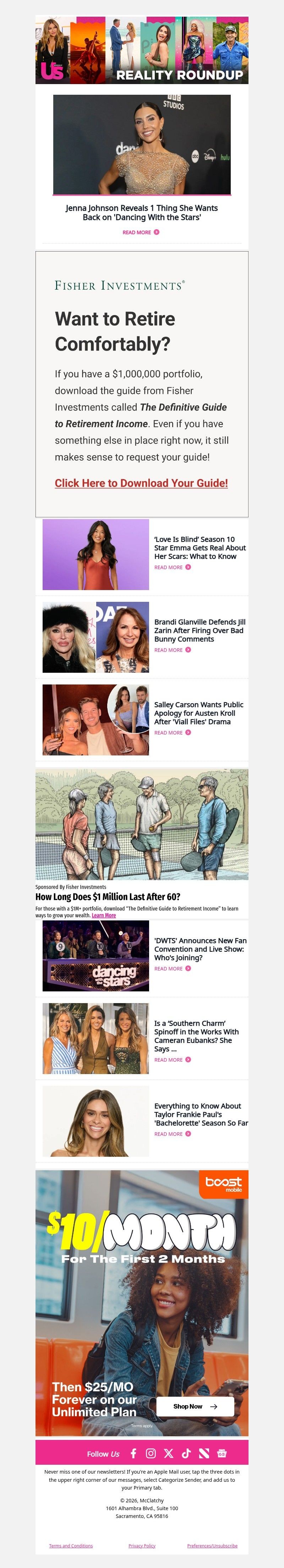This screenshot has width=284, height=1568.
Task: Open Love Is Blind Emma photo tile
Action: point(96,555)
